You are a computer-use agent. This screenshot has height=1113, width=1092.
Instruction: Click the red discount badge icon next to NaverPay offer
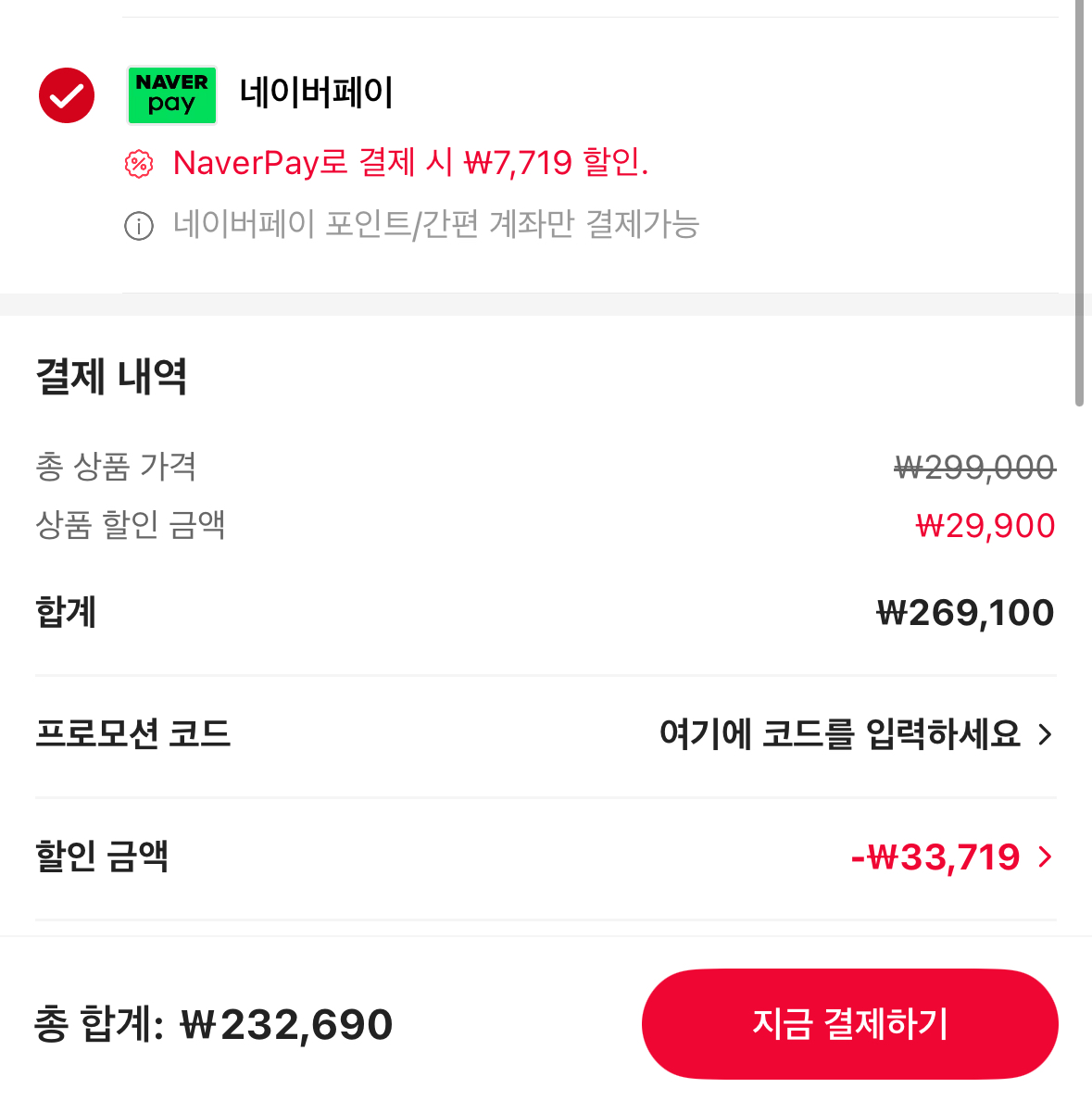(139, 163)
